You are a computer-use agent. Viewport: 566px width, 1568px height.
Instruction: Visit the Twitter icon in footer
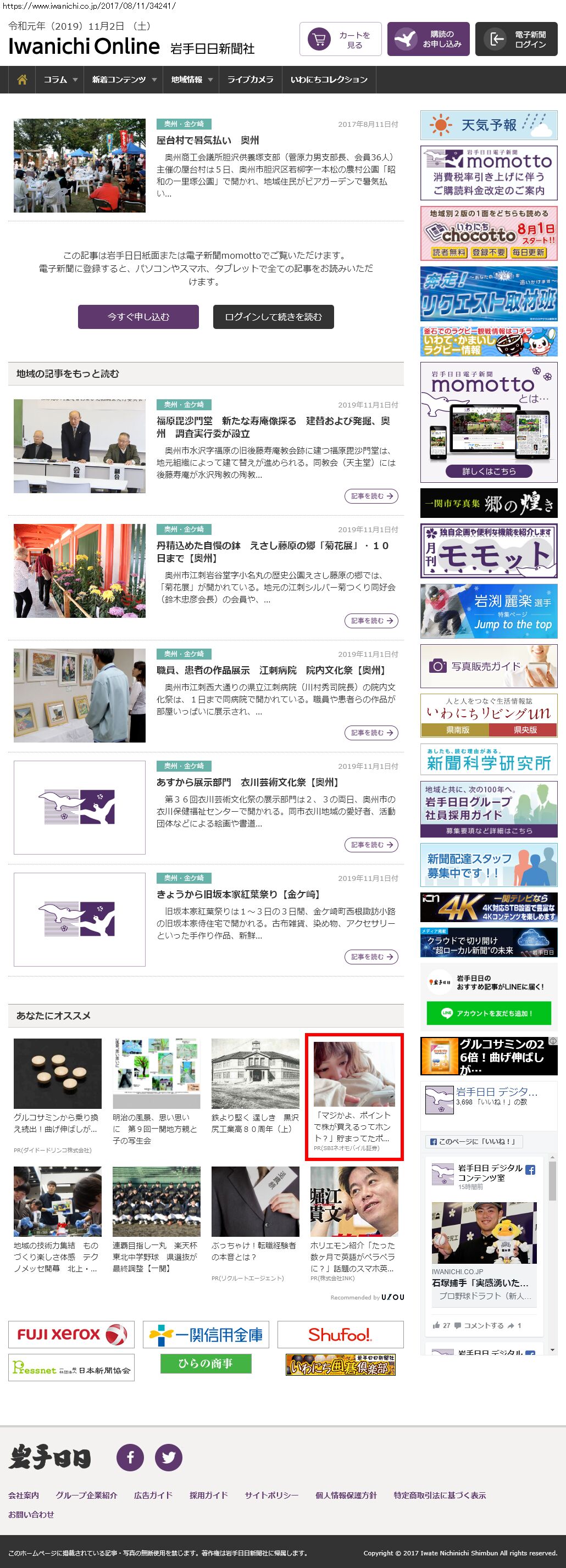click(x=169, y=1458)
